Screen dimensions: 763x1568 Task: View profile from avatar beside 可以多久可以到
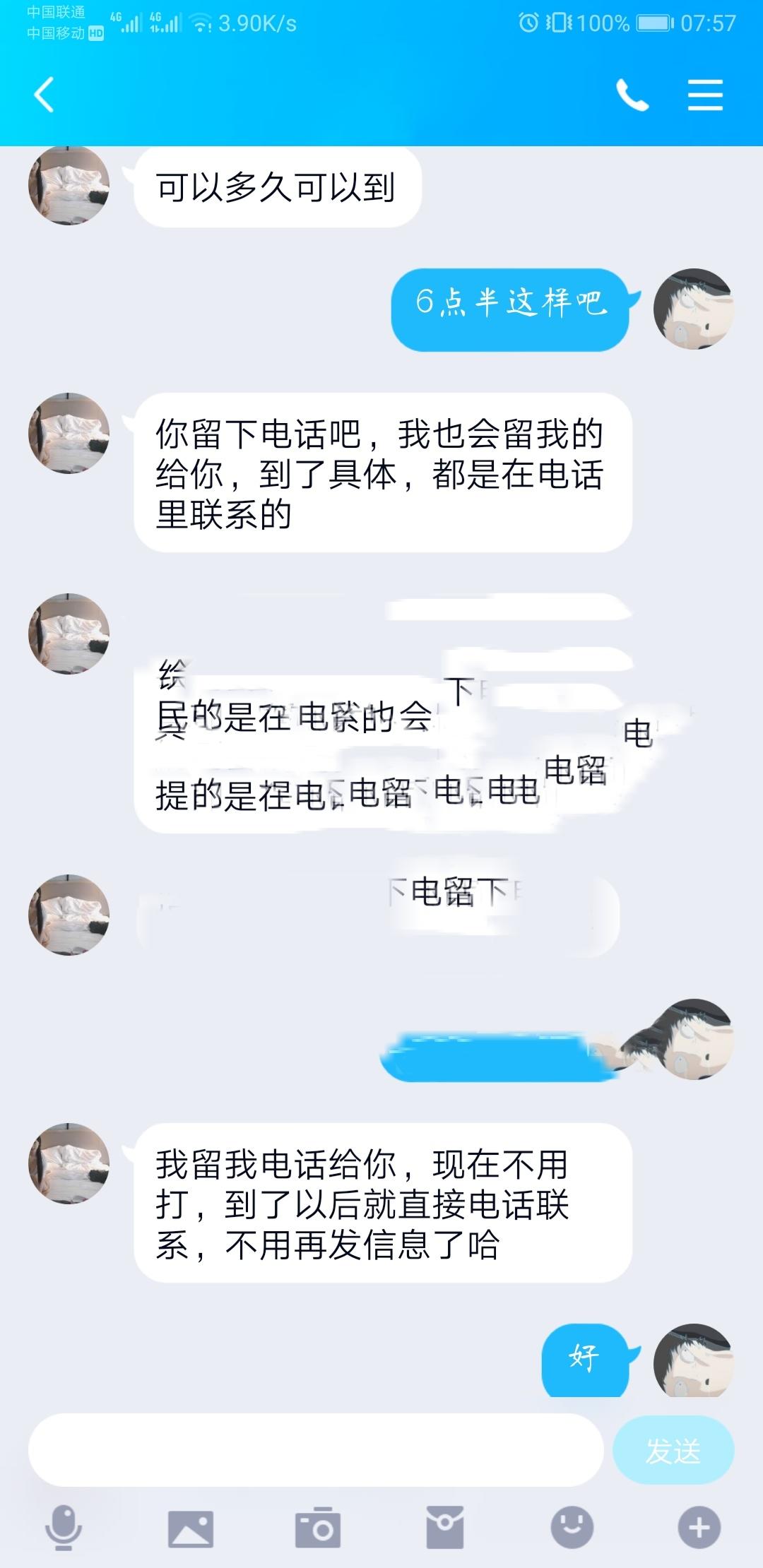point(69,185)
